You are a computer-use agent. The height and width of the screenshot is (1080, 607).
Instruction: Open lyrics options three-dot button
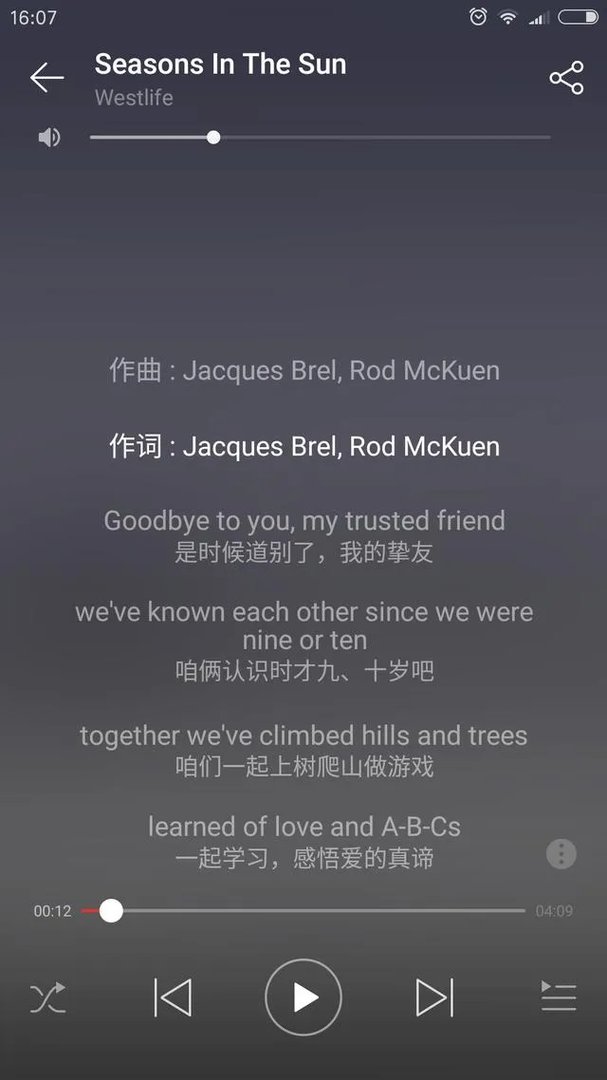(561, 854)
